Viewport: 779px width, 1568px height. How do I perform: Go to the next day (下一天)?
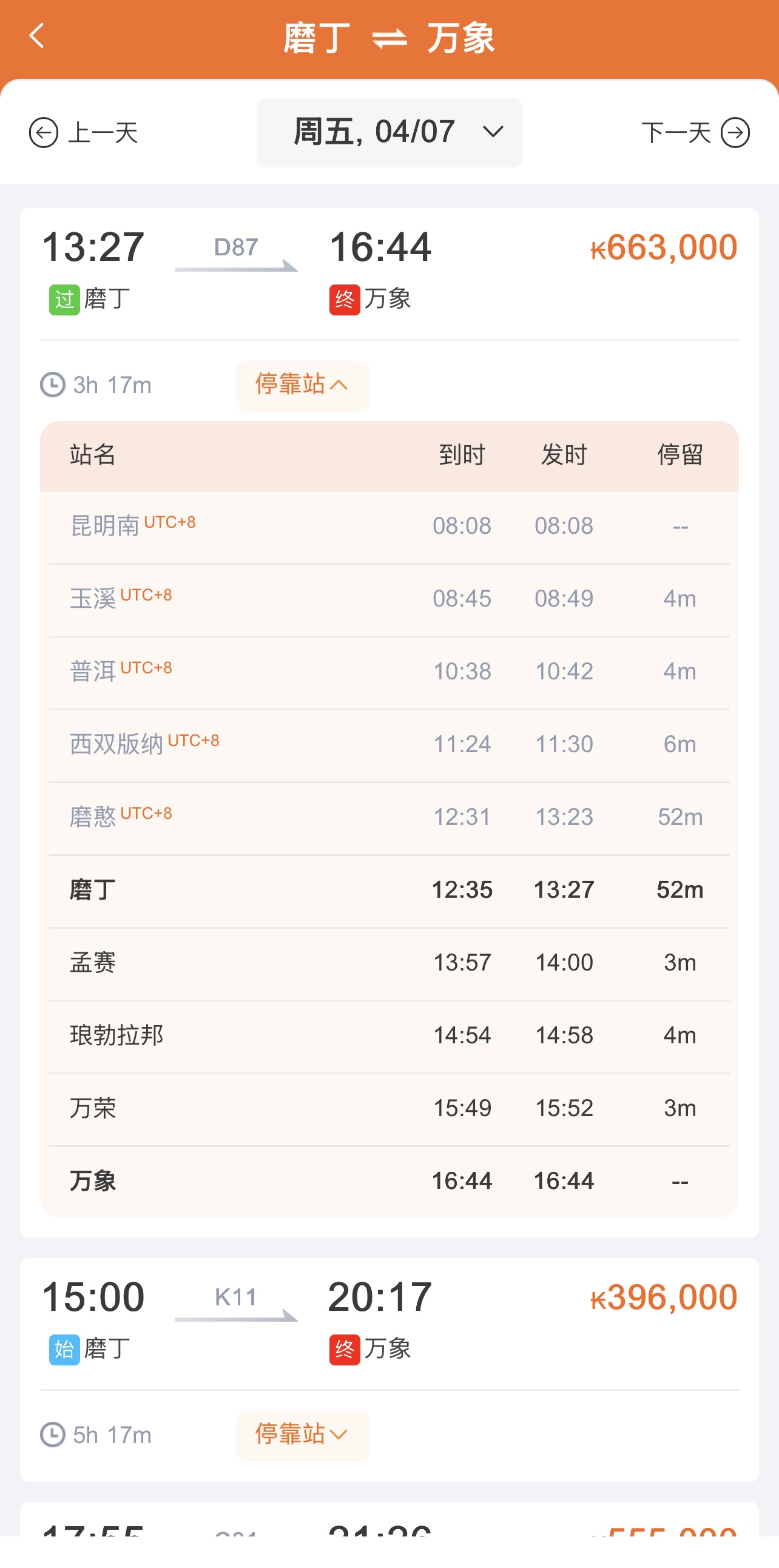[x=696, y=133]
